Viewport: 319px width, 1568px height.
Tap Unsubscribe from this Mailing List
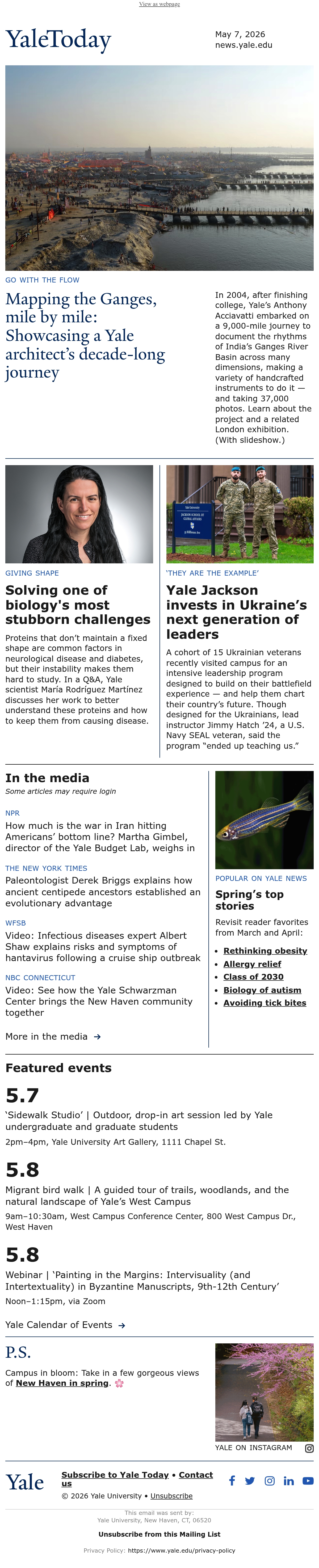point(159,1535)
